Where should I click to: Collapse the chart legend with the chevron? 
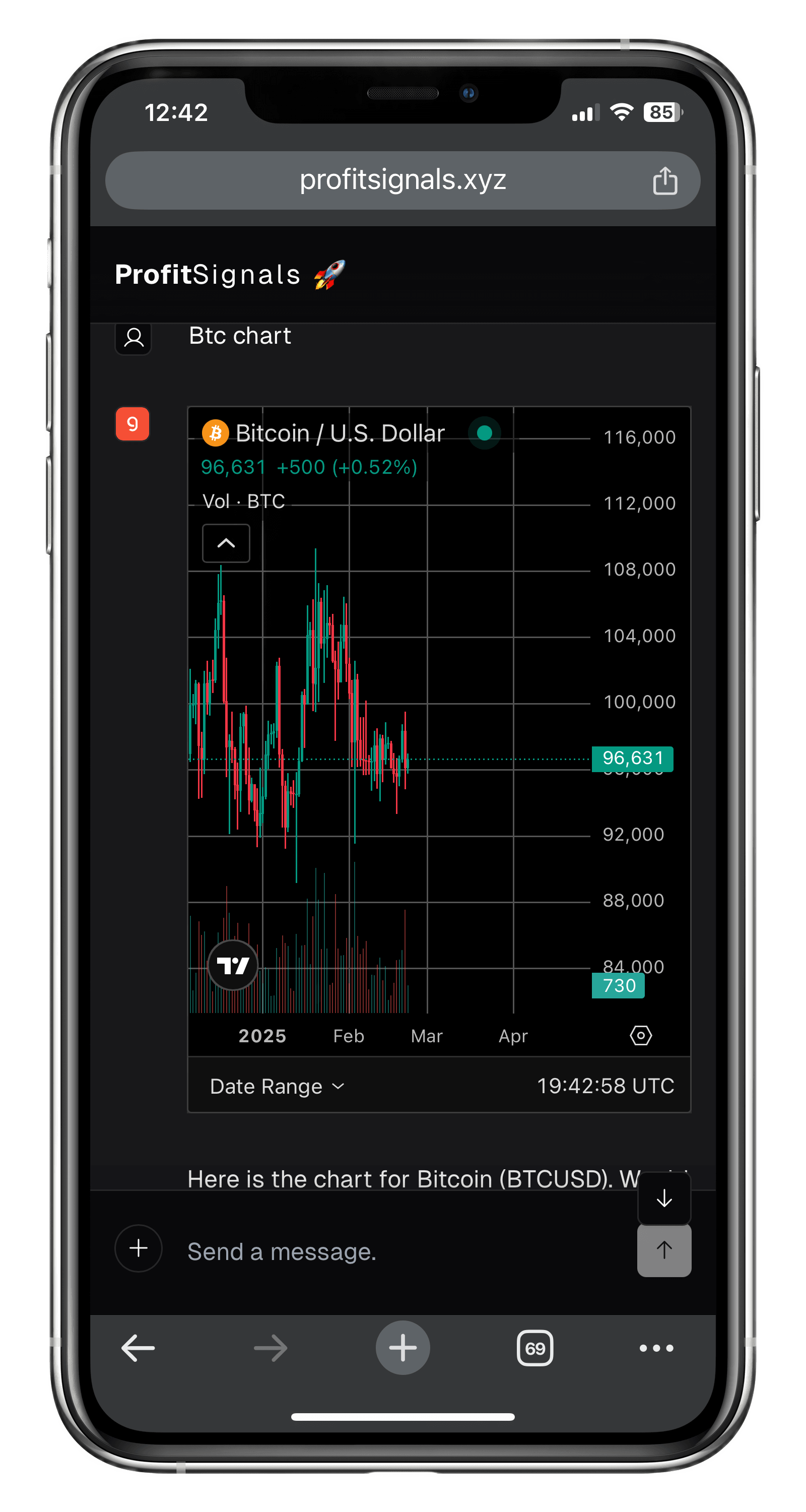pyautogui.click(x=226, y=543)
